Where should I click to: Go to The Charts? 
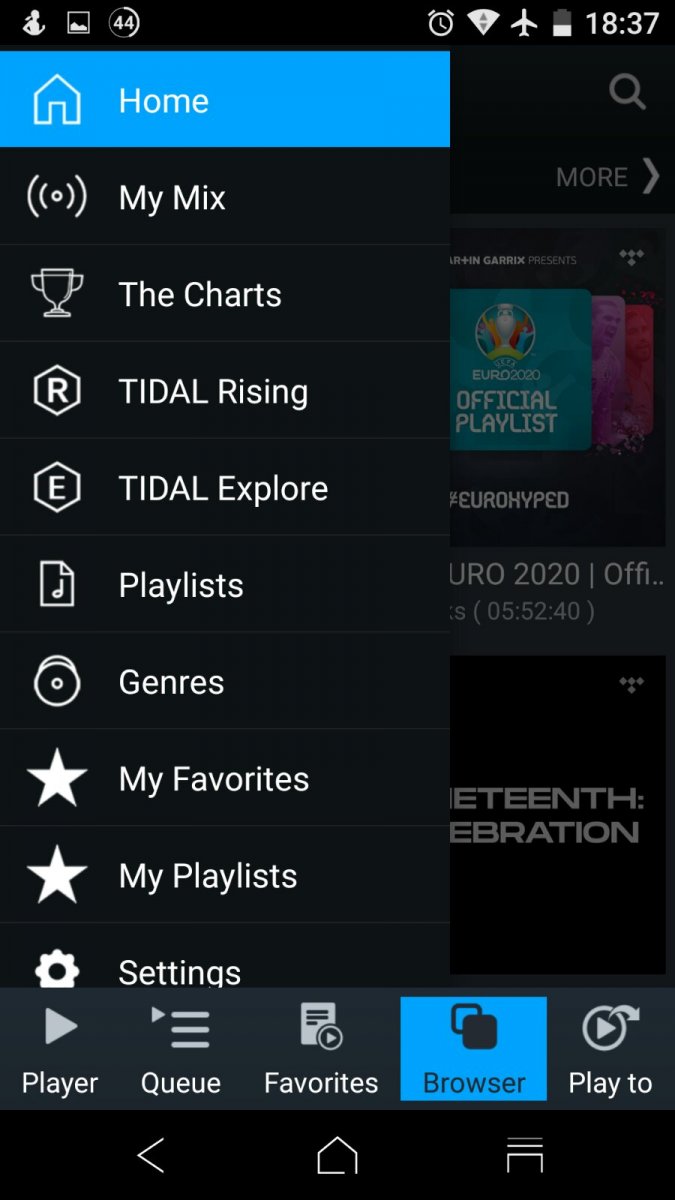(x=225, y=294)
